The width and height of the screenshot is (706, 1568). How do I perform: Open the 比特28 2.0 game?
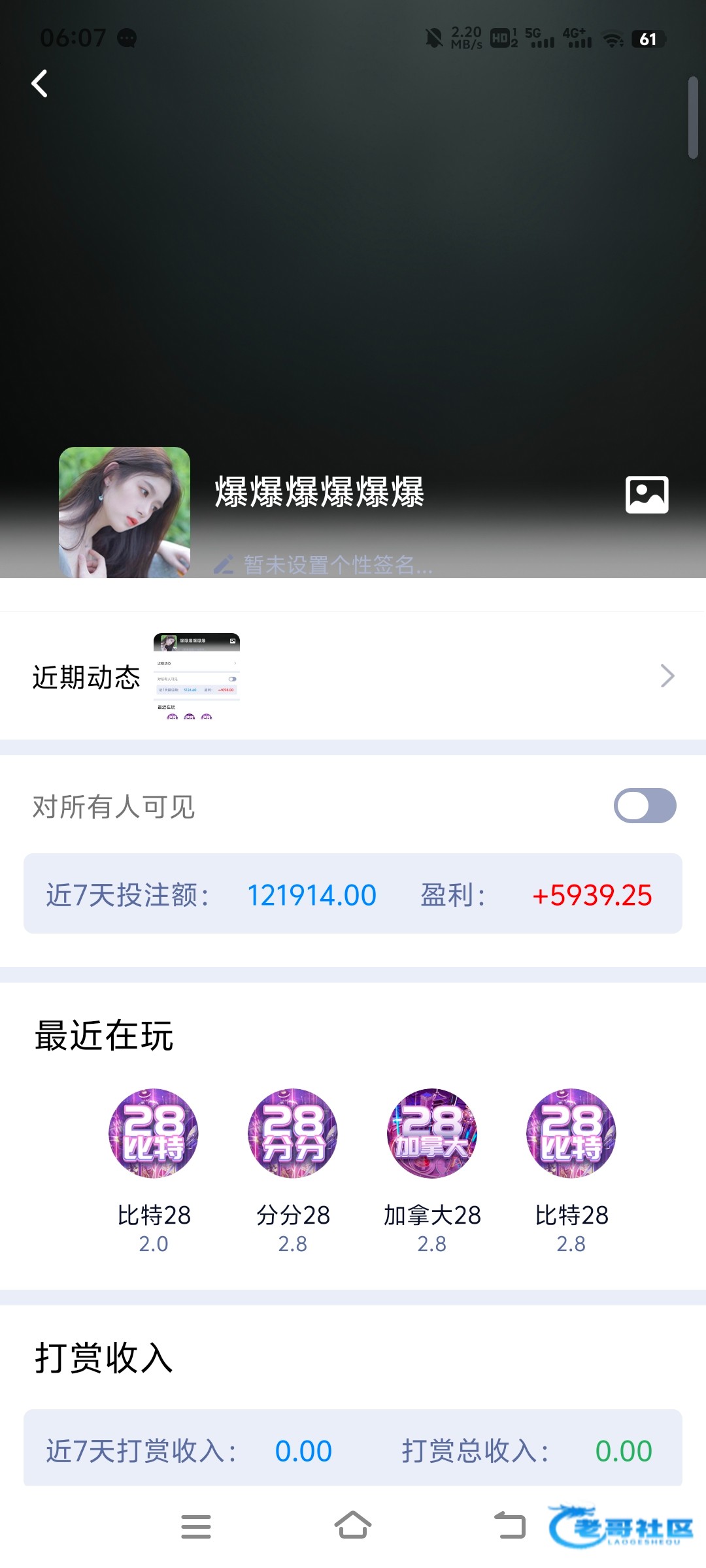tap(154, 1134)
